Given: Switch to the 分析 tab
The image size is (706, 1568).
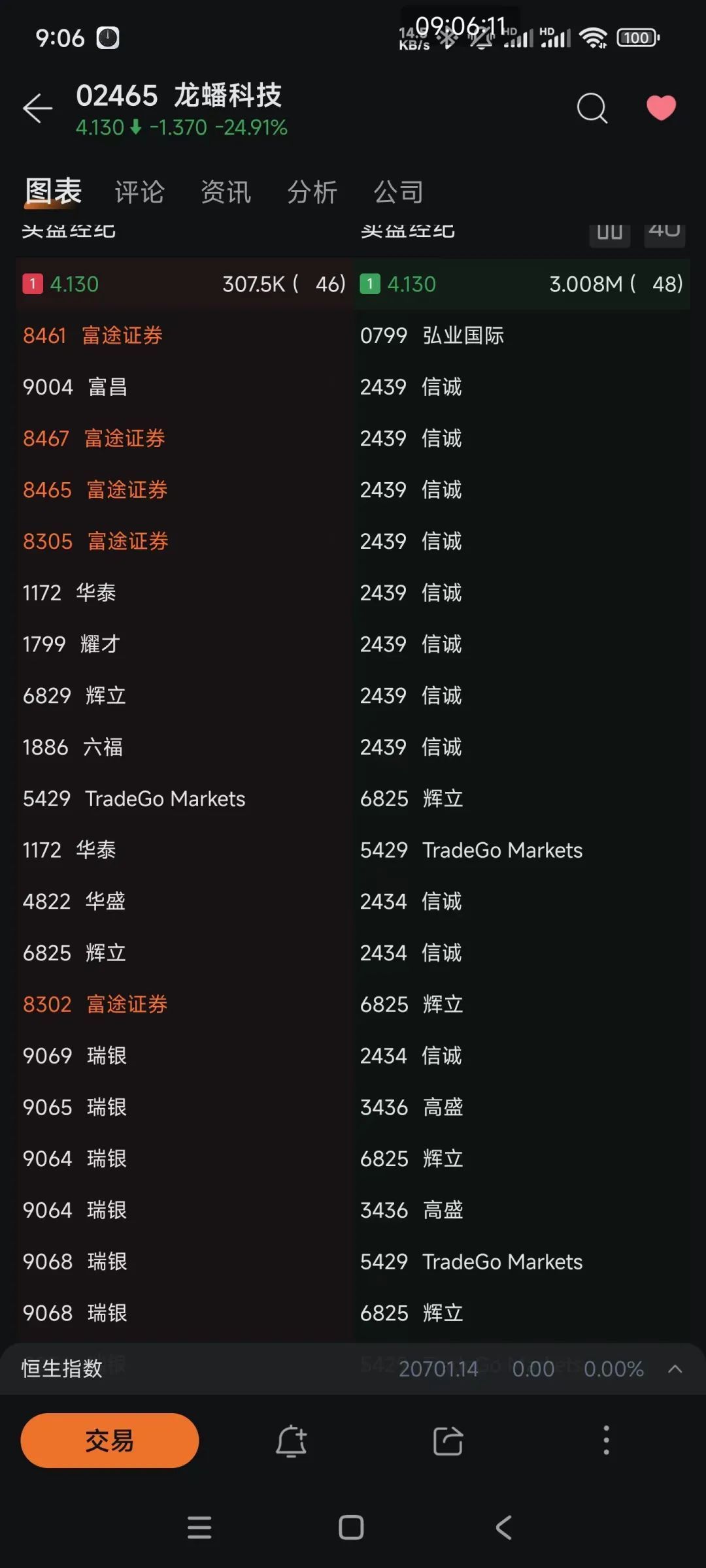Looking at the screenshot, I should tap(312, 192).
